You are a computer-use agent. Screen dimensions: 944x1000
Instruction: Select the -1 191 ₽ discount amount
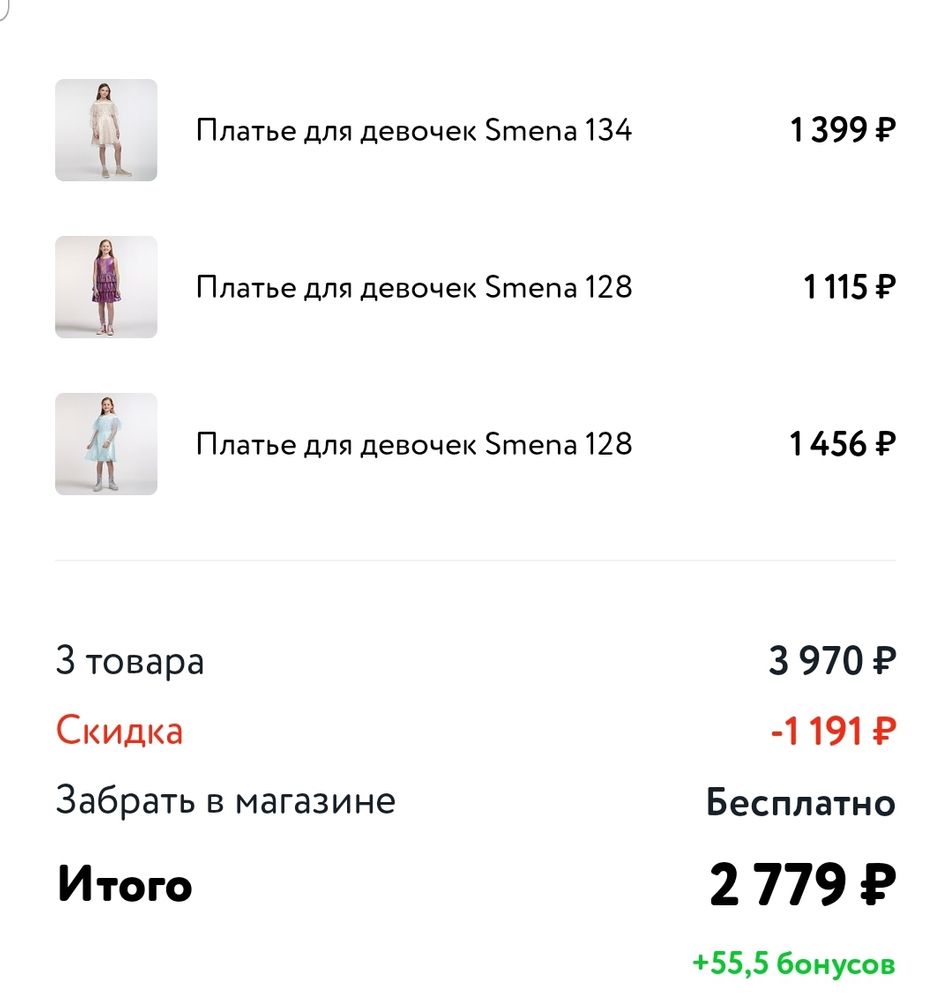(x=833, y=731)
